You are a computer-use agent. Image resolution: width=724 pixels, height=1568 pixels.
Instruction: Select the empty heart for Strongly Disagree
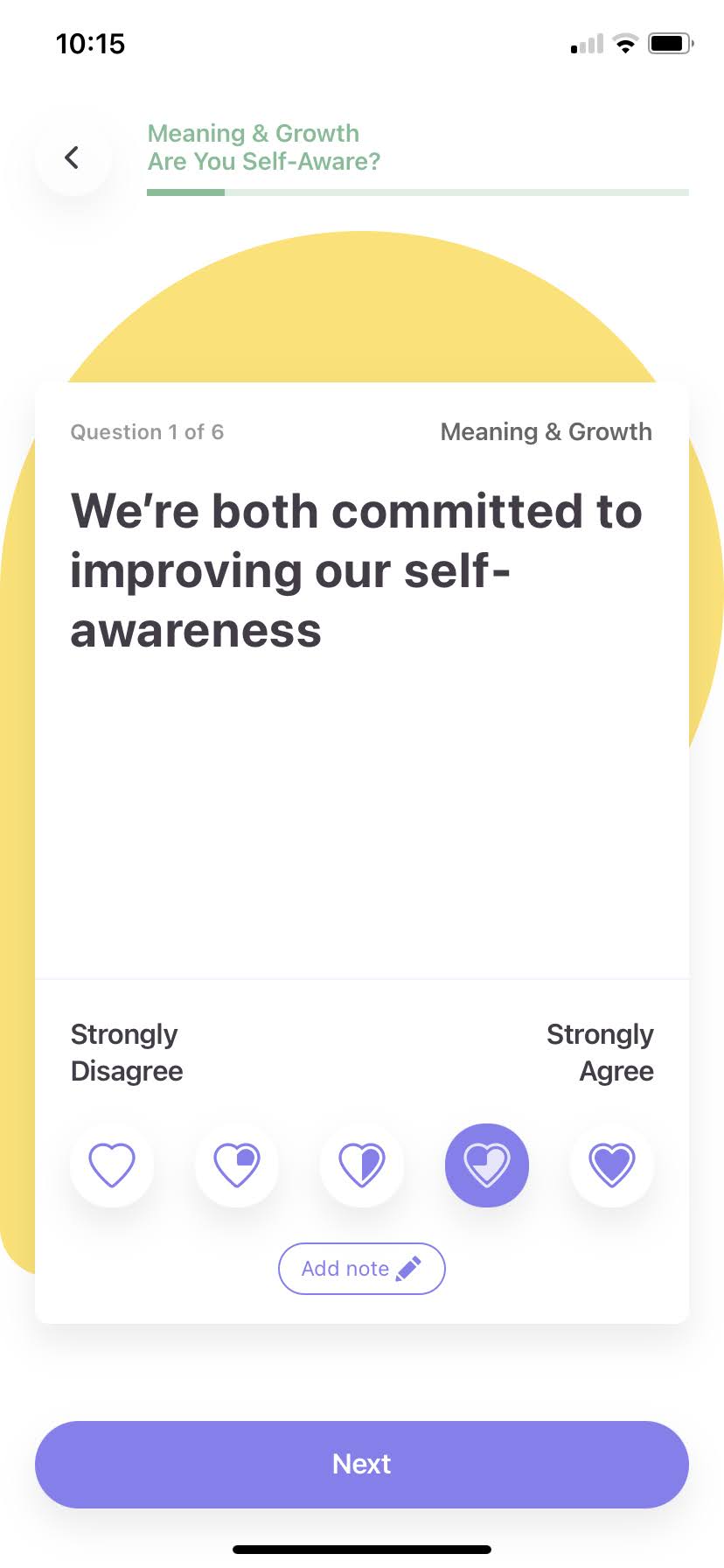pos(111,1165)
